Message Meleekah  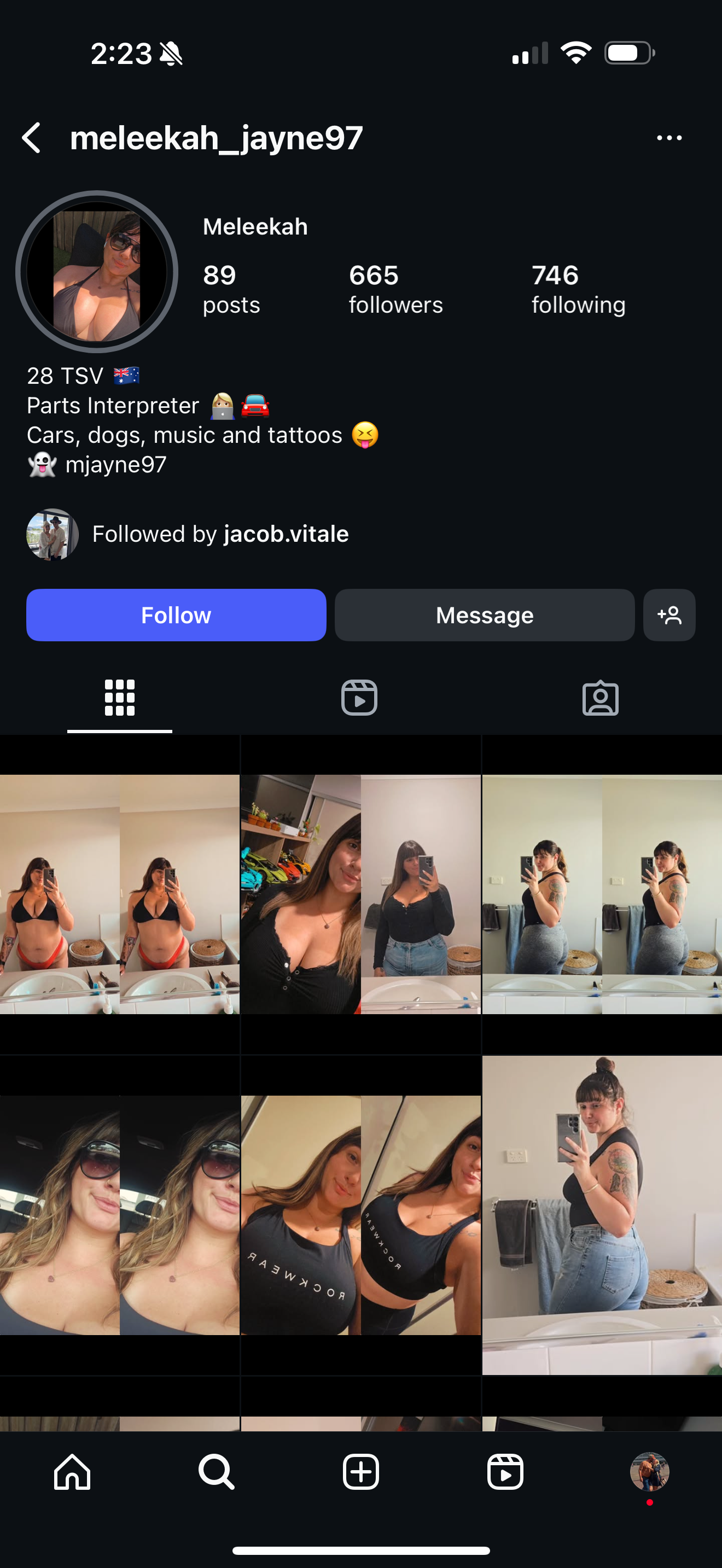484,615
